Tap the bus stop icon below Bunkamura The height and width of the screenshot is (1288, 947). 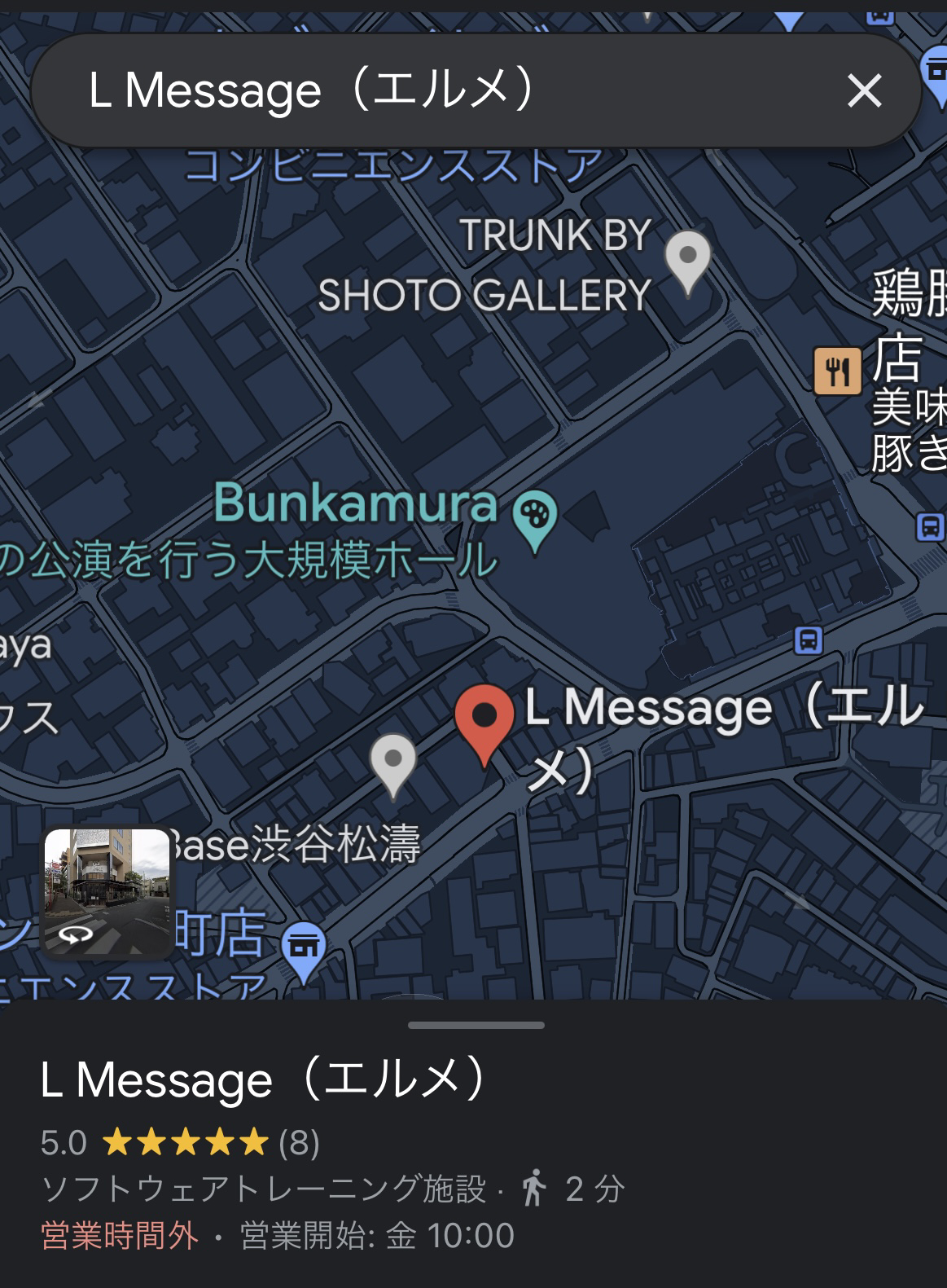click(x=808, y=640)
